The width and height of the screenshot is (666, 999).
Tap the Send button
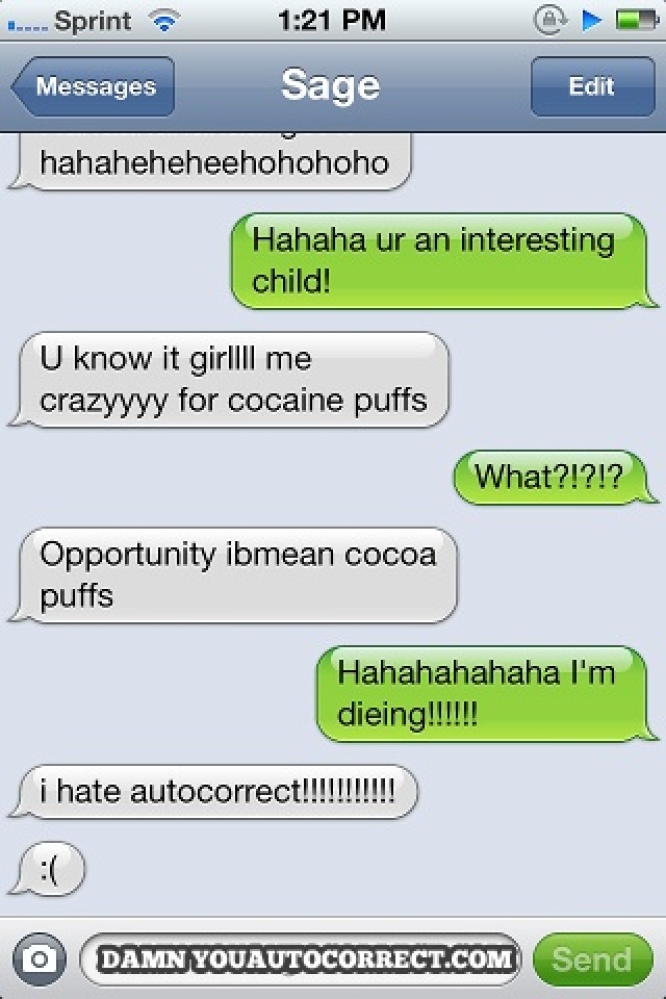592,959
